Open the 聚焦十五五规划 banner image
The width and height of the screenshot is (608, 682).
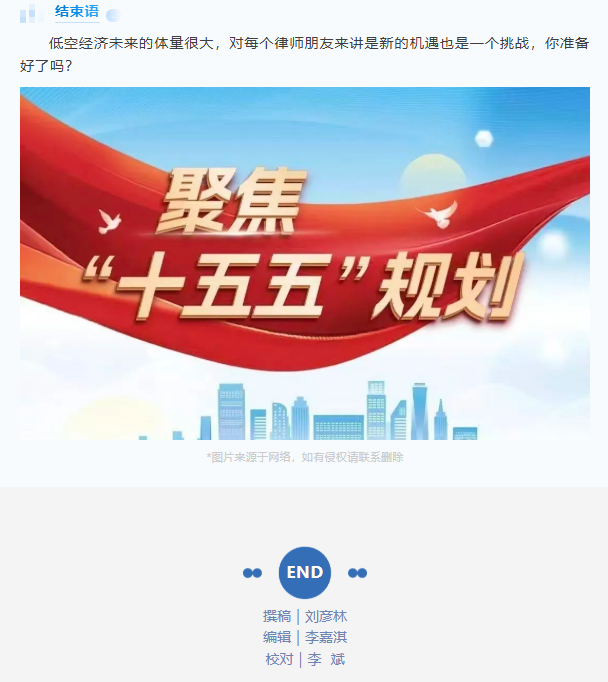click(x=304, y=263)
